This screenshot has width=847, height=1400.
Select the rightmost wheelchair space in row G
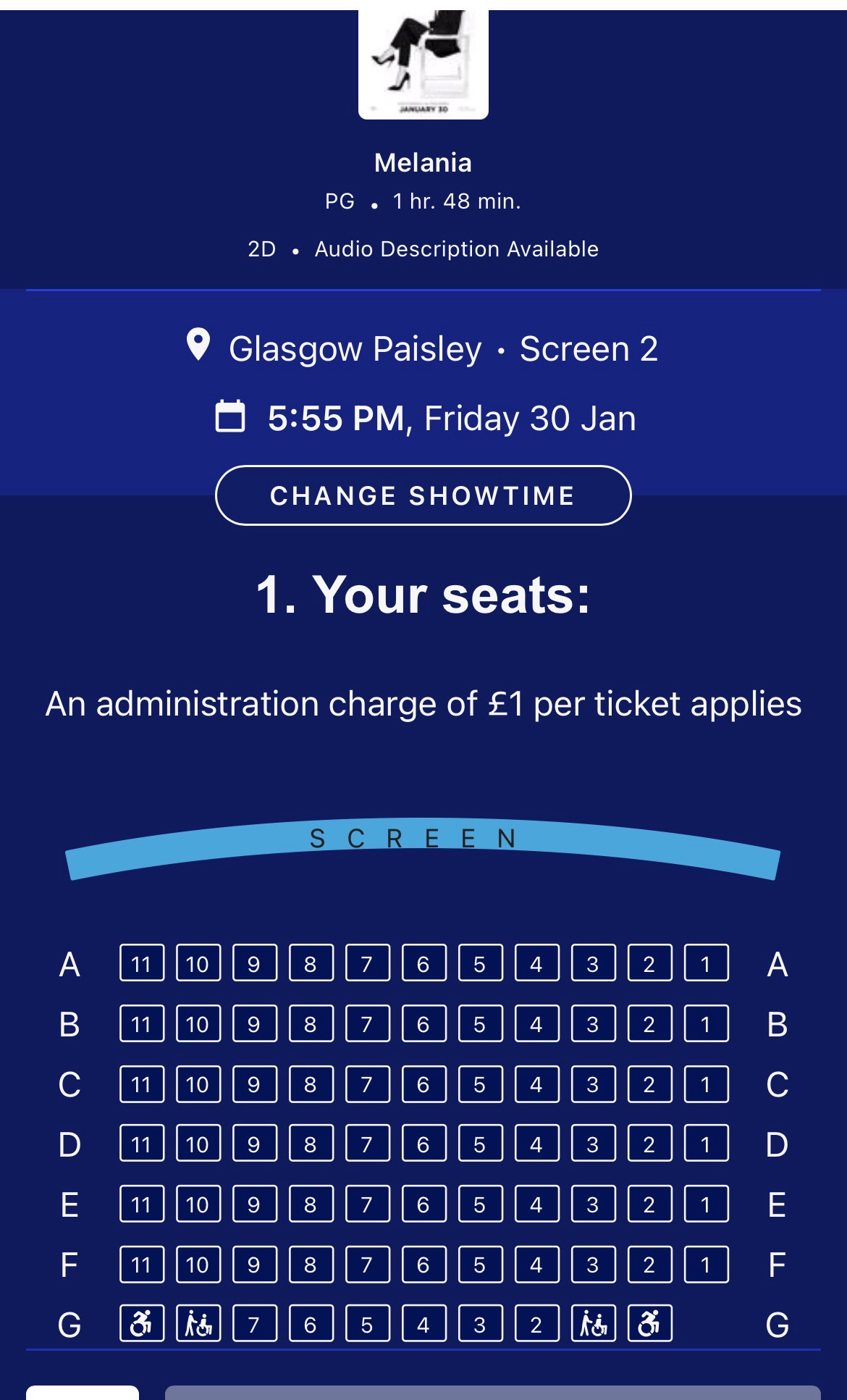click(x=649, y=1323)
